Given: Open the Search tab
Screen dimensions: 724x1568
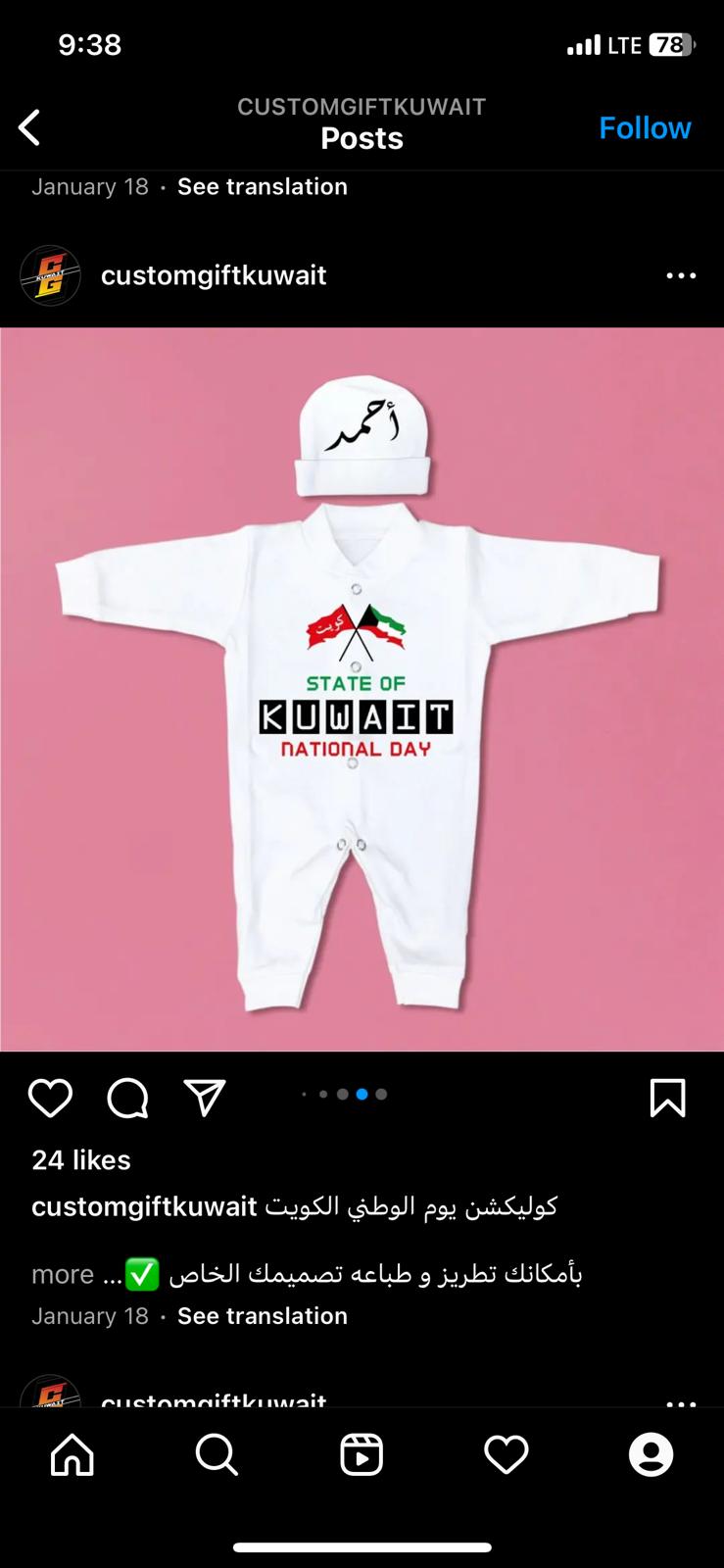Looking at the screenshot, I should pos(217,1455).
